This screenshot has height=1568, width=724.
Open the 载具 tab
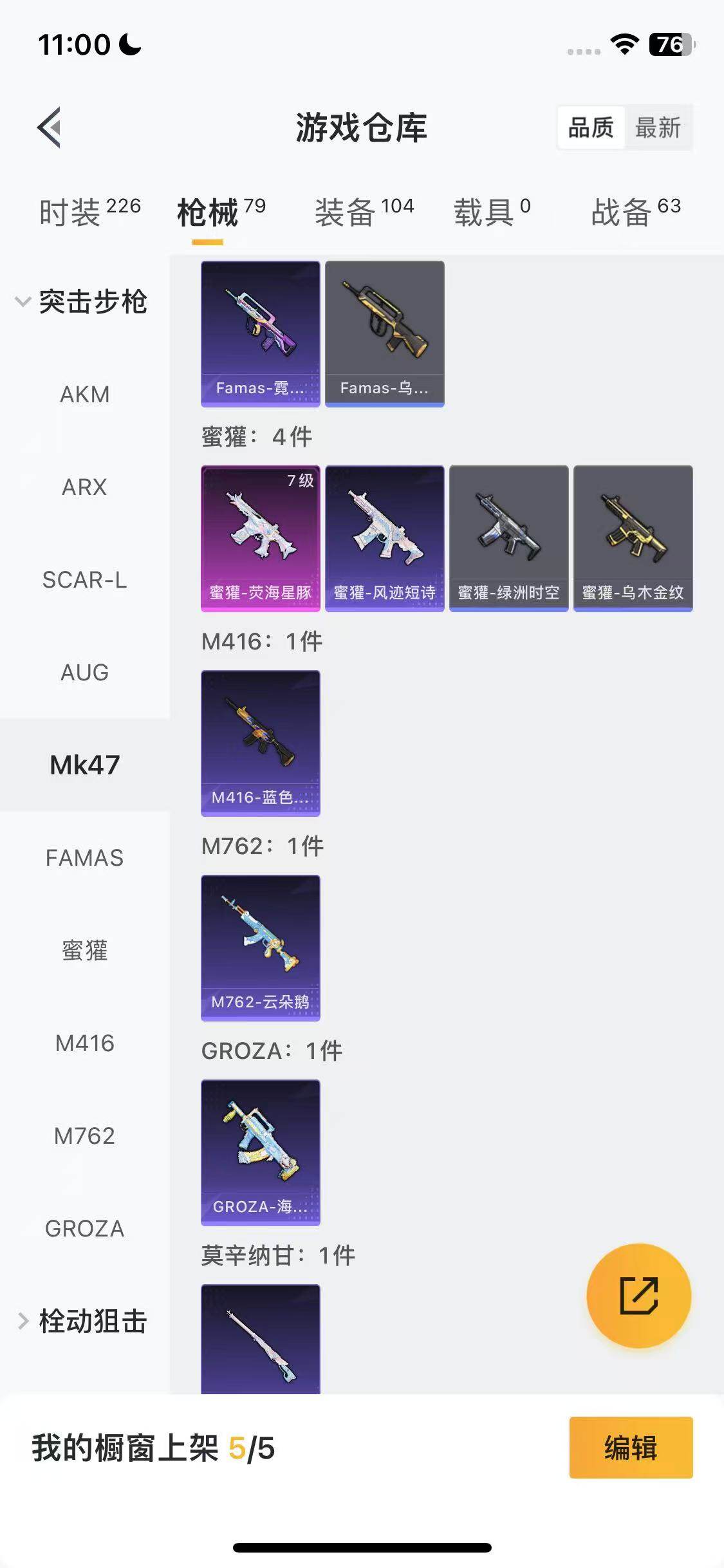(492, 212)
